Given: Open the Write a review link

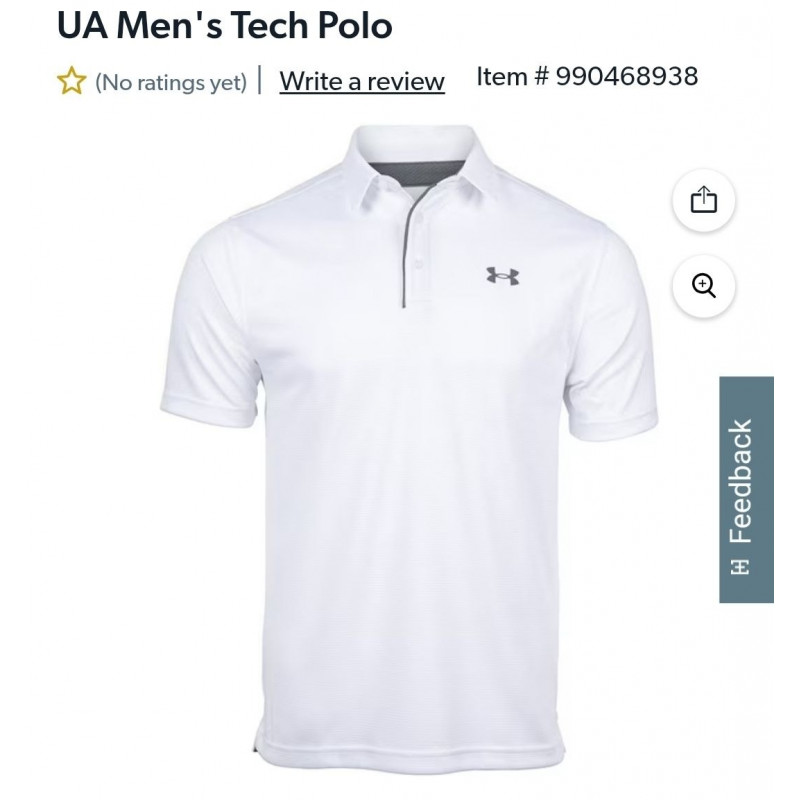Looking at the screenshot, I should point(361,81).
